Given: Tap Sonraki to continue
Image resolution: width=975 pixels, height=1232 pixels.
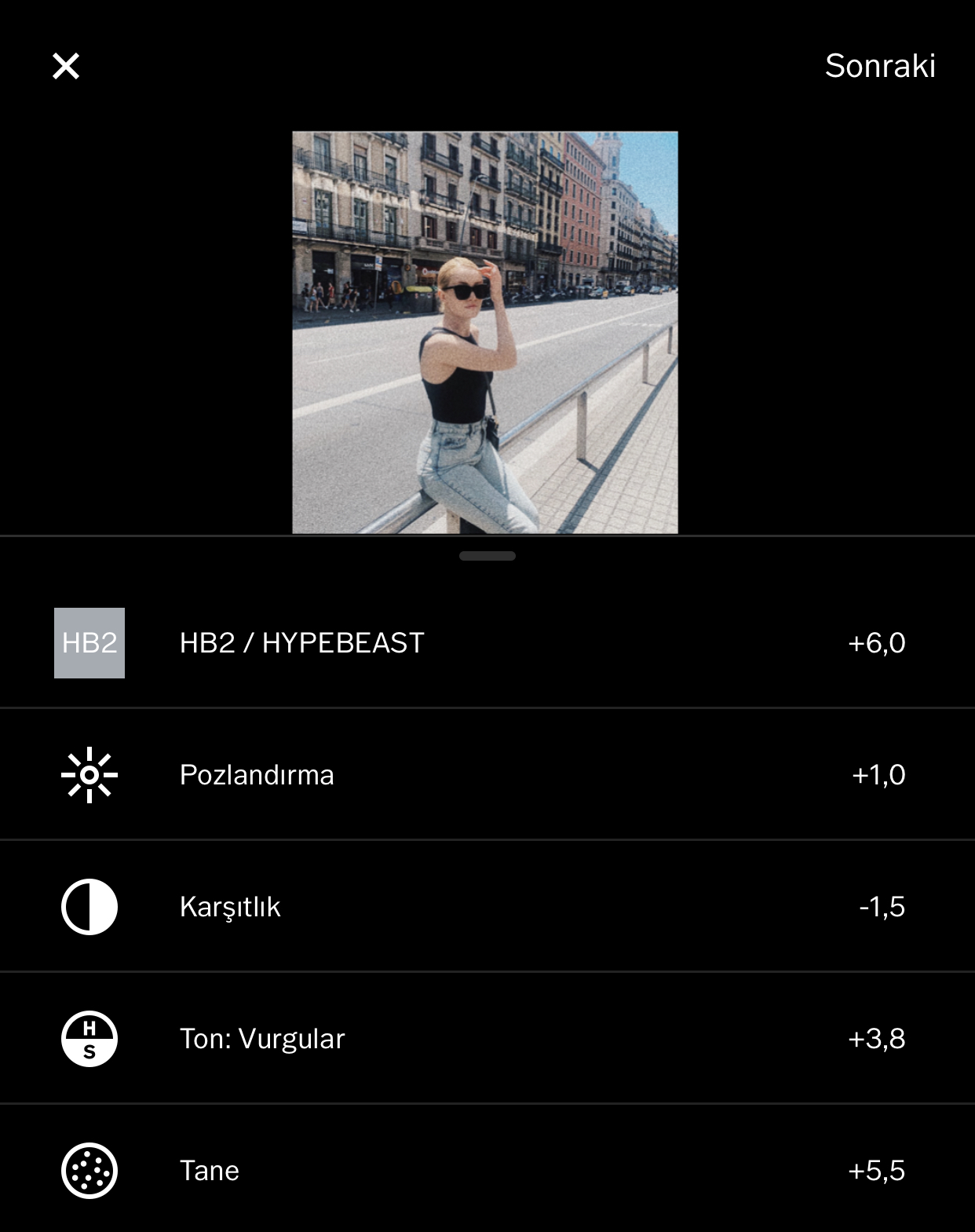Looking at the screenshot, I should click(x=879, y=66).
